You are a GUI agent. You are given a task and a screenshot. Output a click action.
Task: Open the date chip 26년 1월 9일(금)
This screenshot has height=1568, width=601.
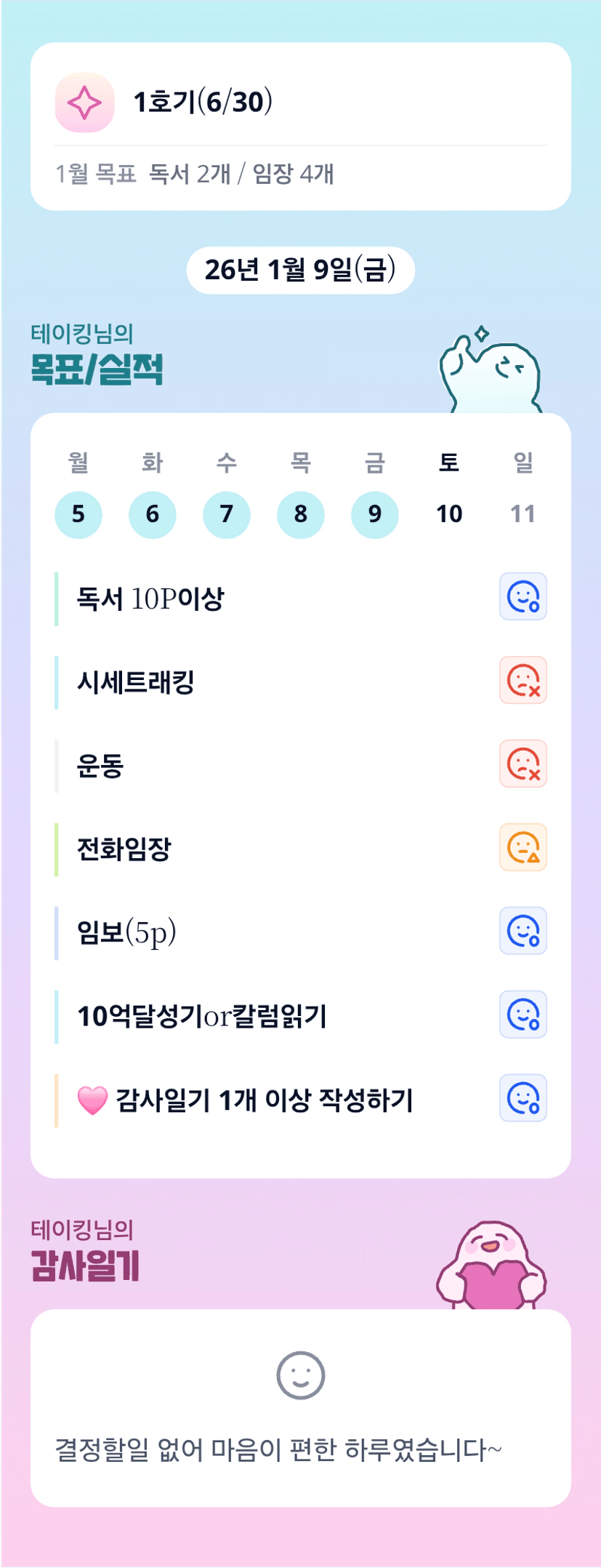point(300,270)
